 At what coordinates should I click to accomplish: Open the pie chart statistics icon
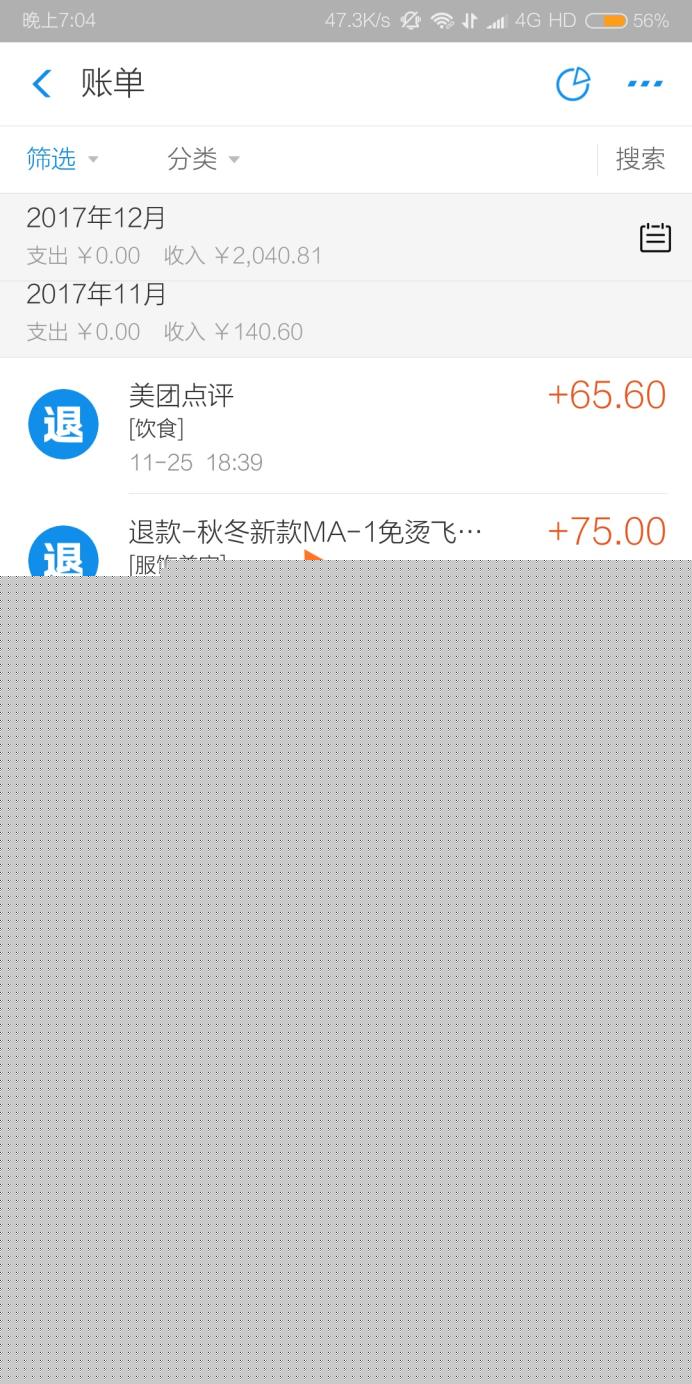click(x=573, y=84)
